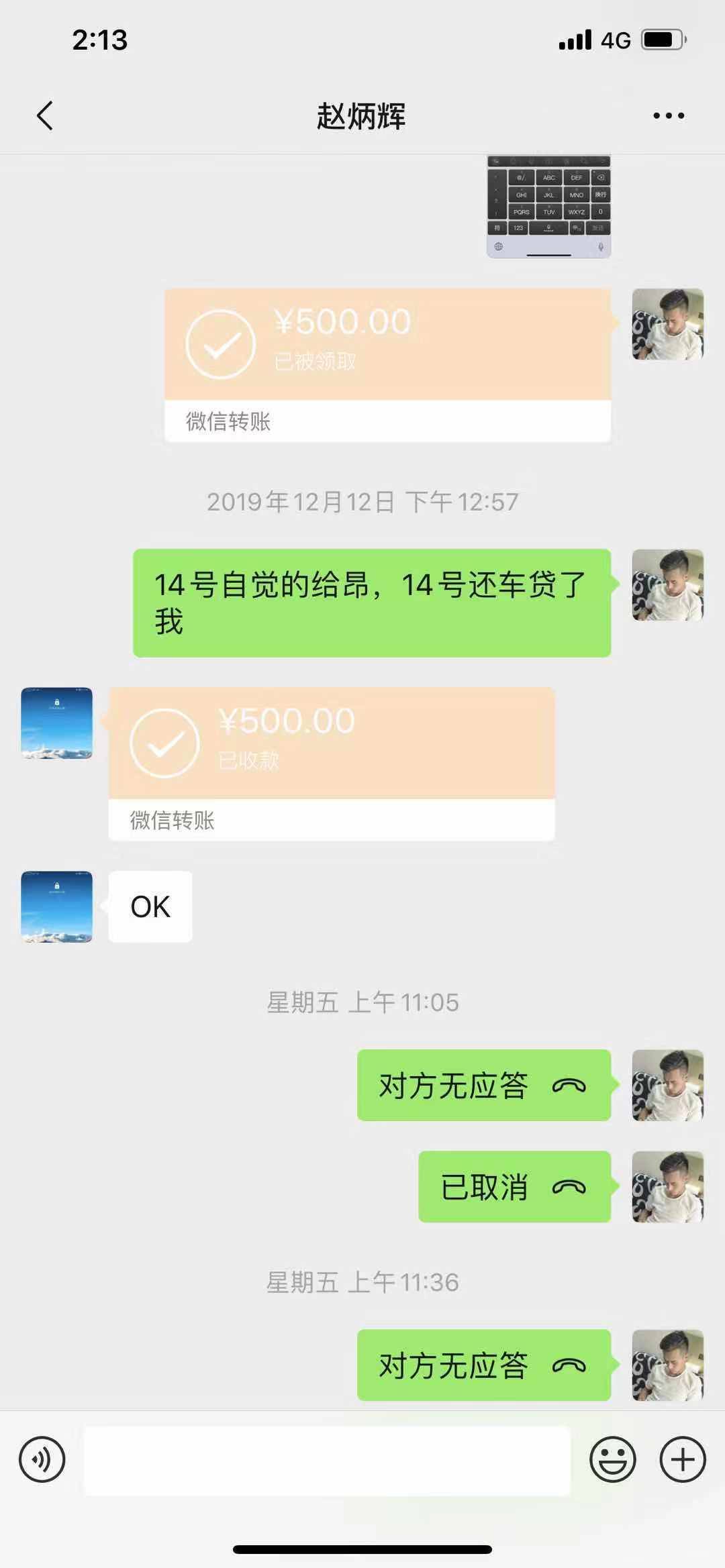Redial via the 已取消 call bubble
The height and width of the screenshot is (1568, 725).
tap(514, 1186)
